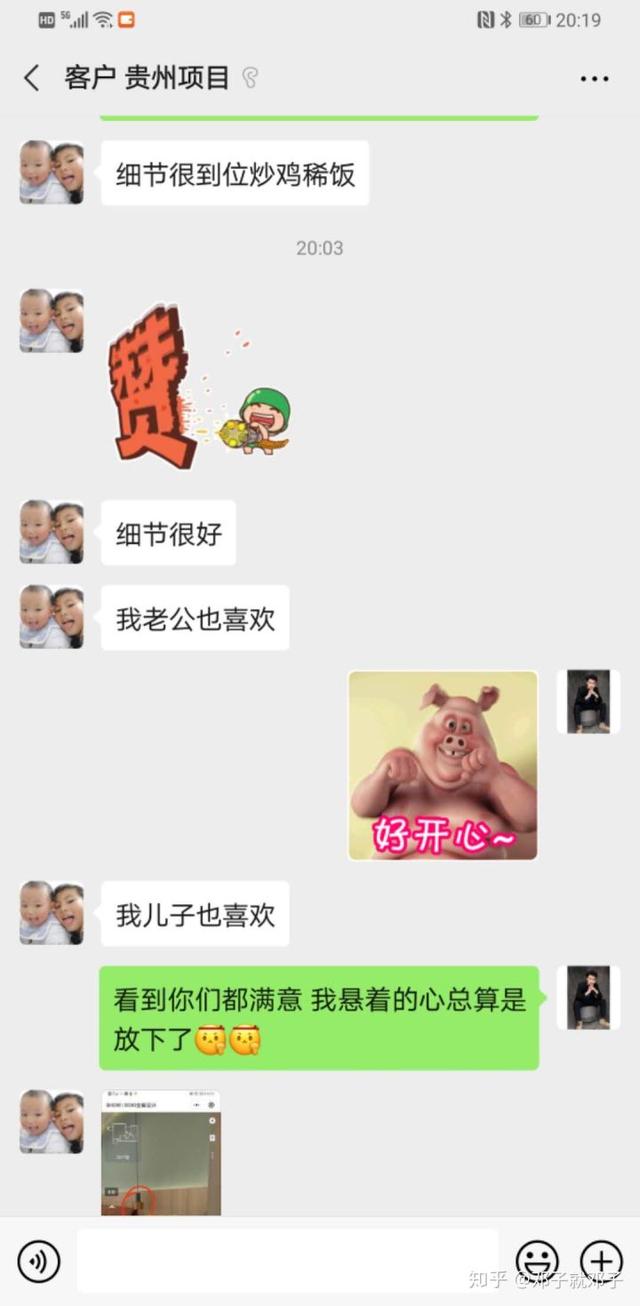Open my avatar beside the green message
Image resolution: width=640 pixels, height=1306 pixels.
pyautogui.click(x=588, y=997)
